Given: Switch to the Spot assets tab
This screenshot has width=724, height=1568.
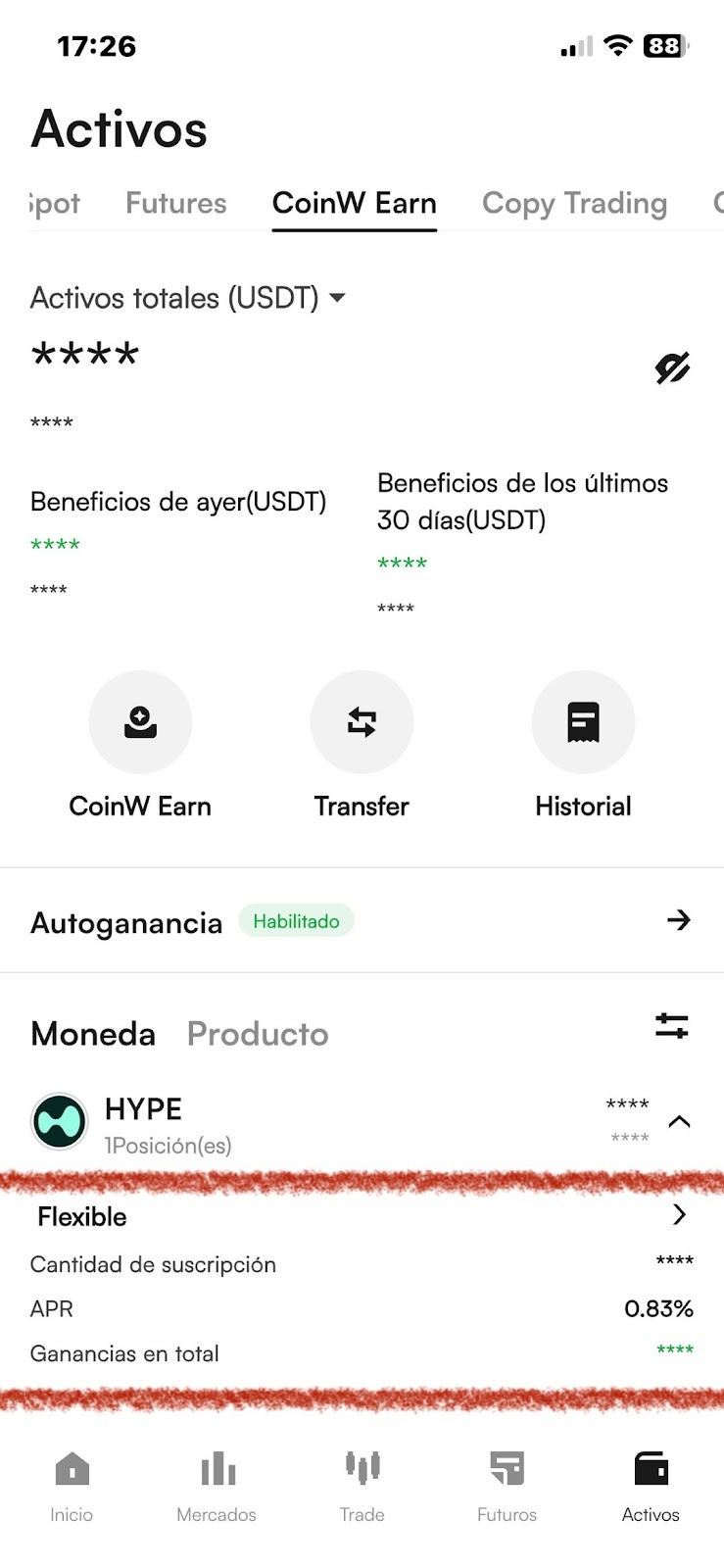Looking at the screenshot, I should point(55,204).
